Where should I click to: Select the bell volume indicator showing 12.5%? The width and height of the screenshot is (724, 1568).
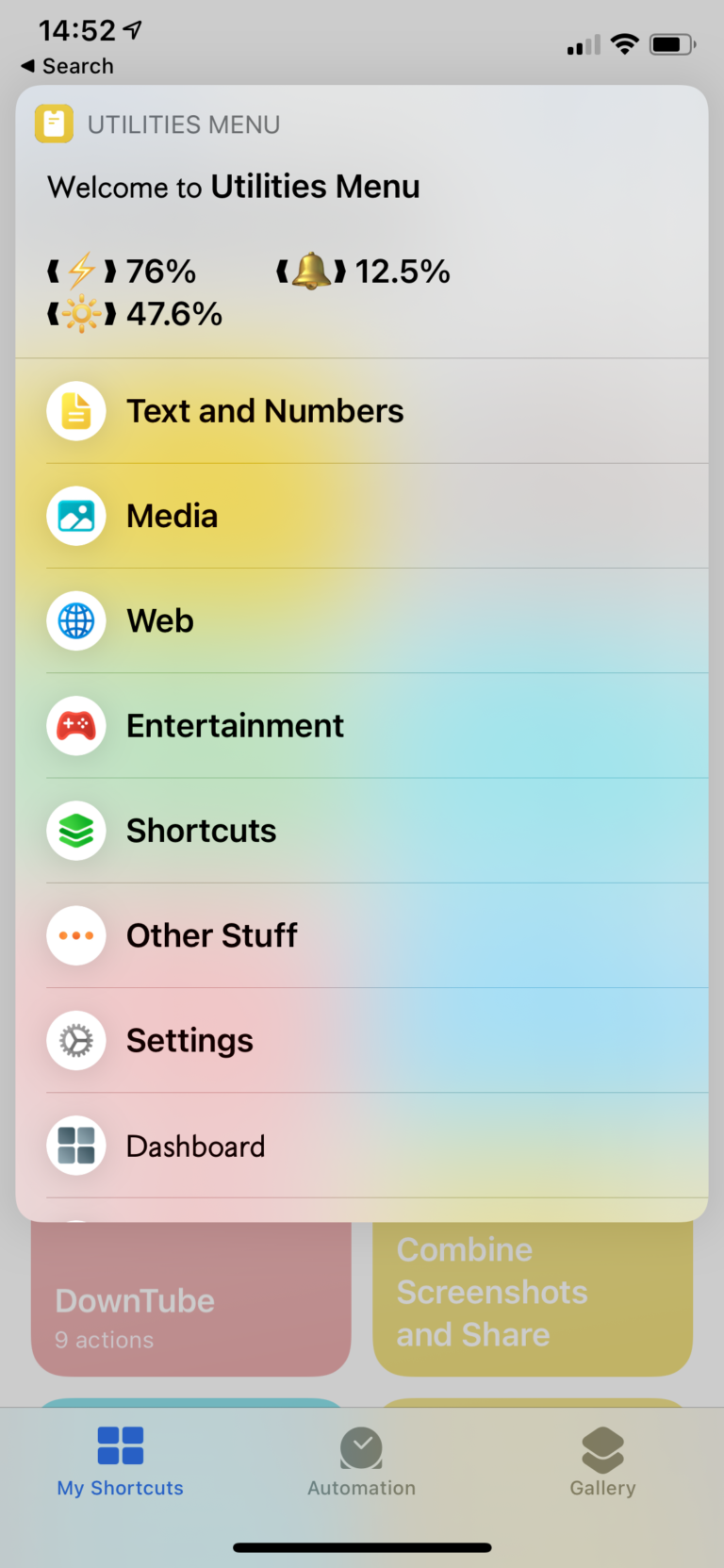[363, 271]
